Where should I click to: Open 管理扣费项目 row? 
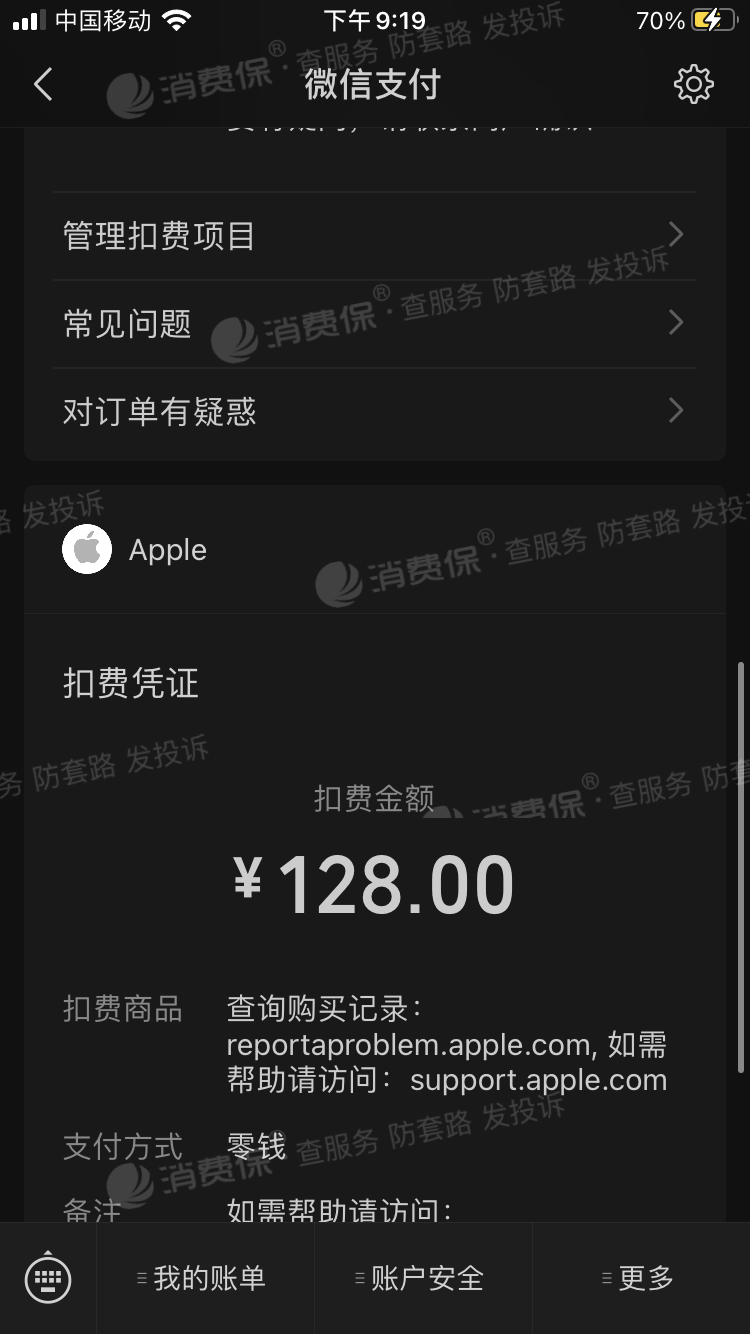pyautogui.click(x=374, y=236)
